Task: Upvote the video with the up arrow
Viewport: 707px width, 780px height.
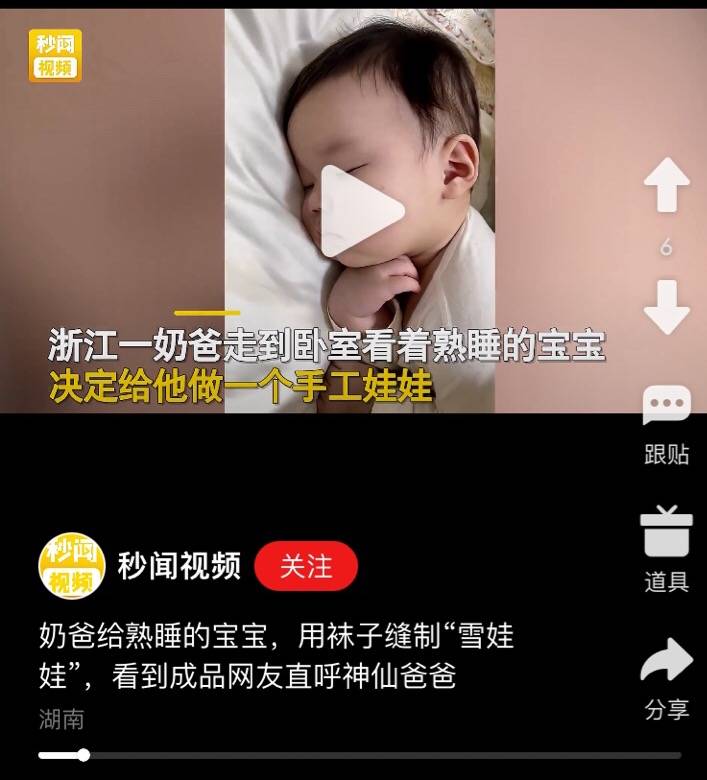Action: [666, 186]
